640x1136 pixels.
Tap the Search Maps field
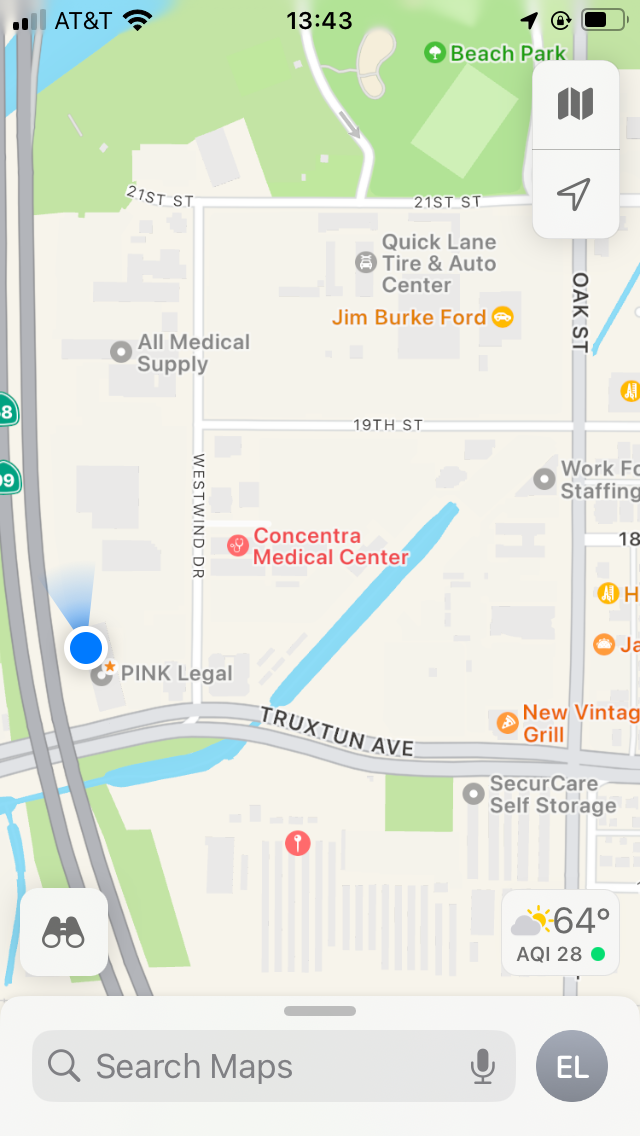[273, 1066]
